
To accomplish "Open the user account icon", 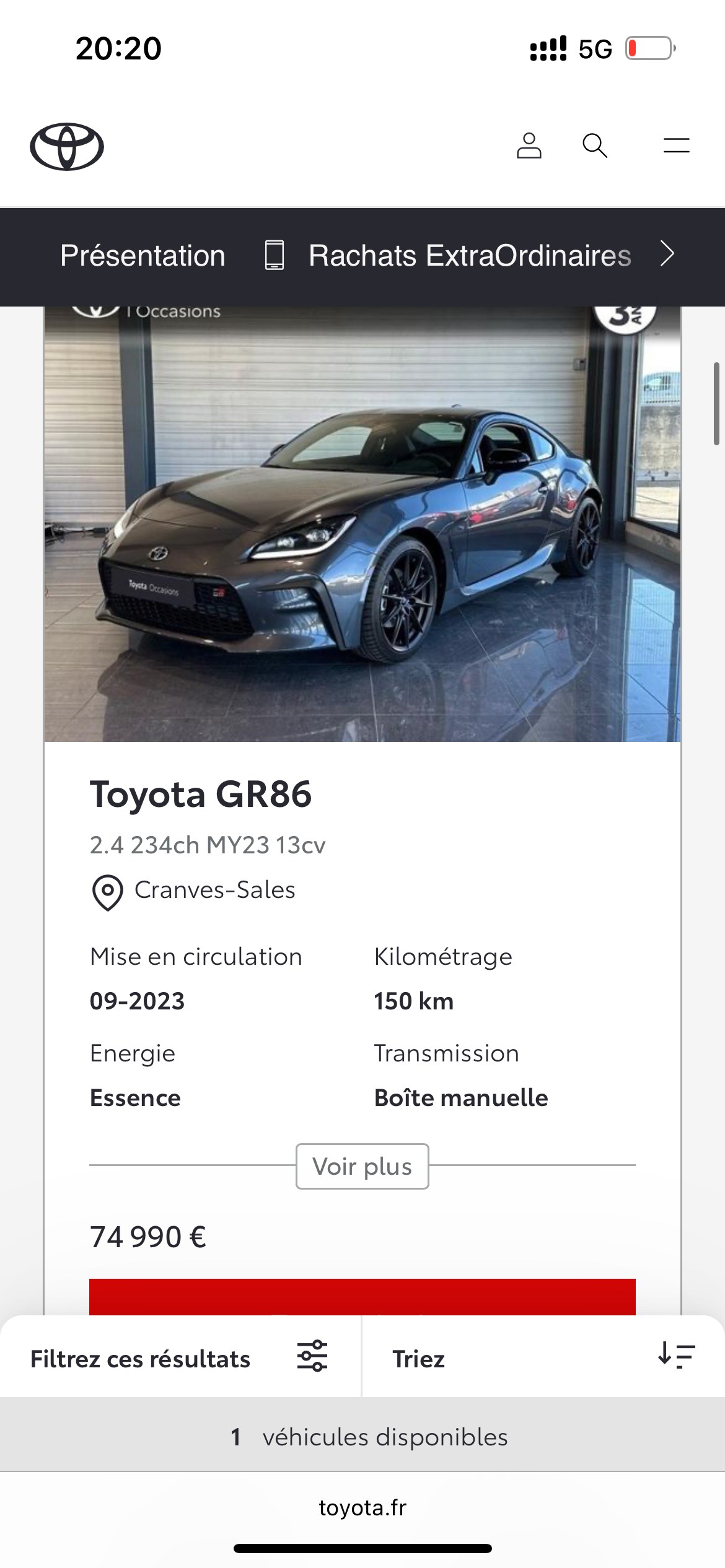I will (x=529, y=146).
